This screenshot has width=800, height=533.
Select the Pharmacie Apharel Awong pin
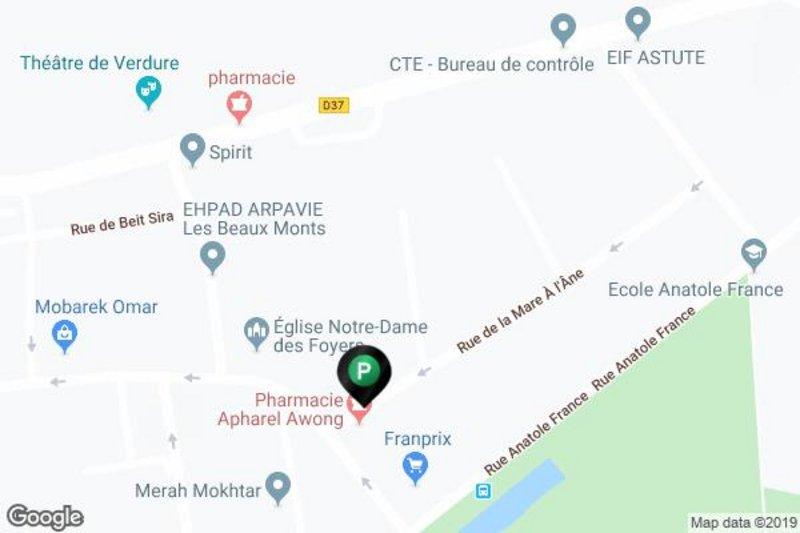pos(360,410)
